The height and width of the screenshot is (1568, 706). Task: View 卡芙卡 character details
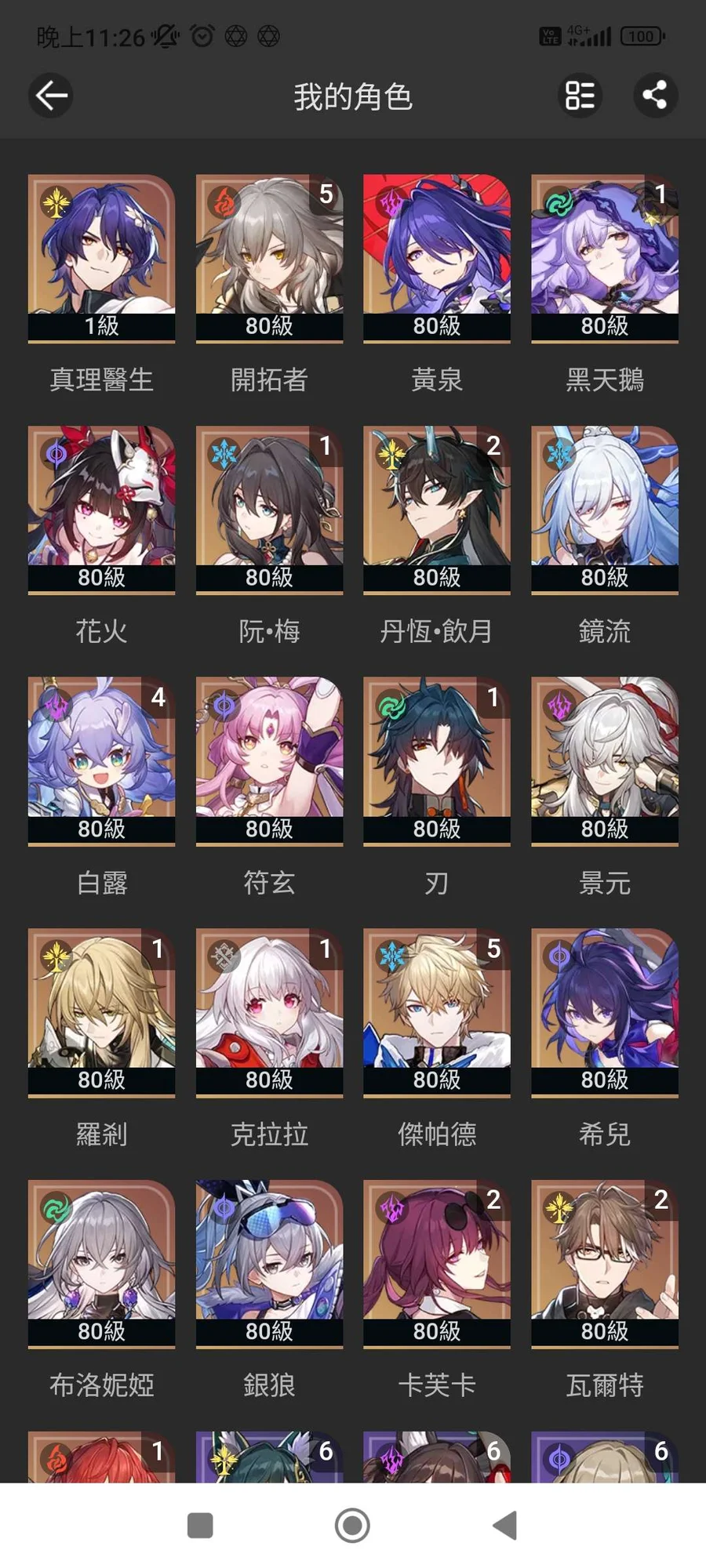(x=437, y=1263)
